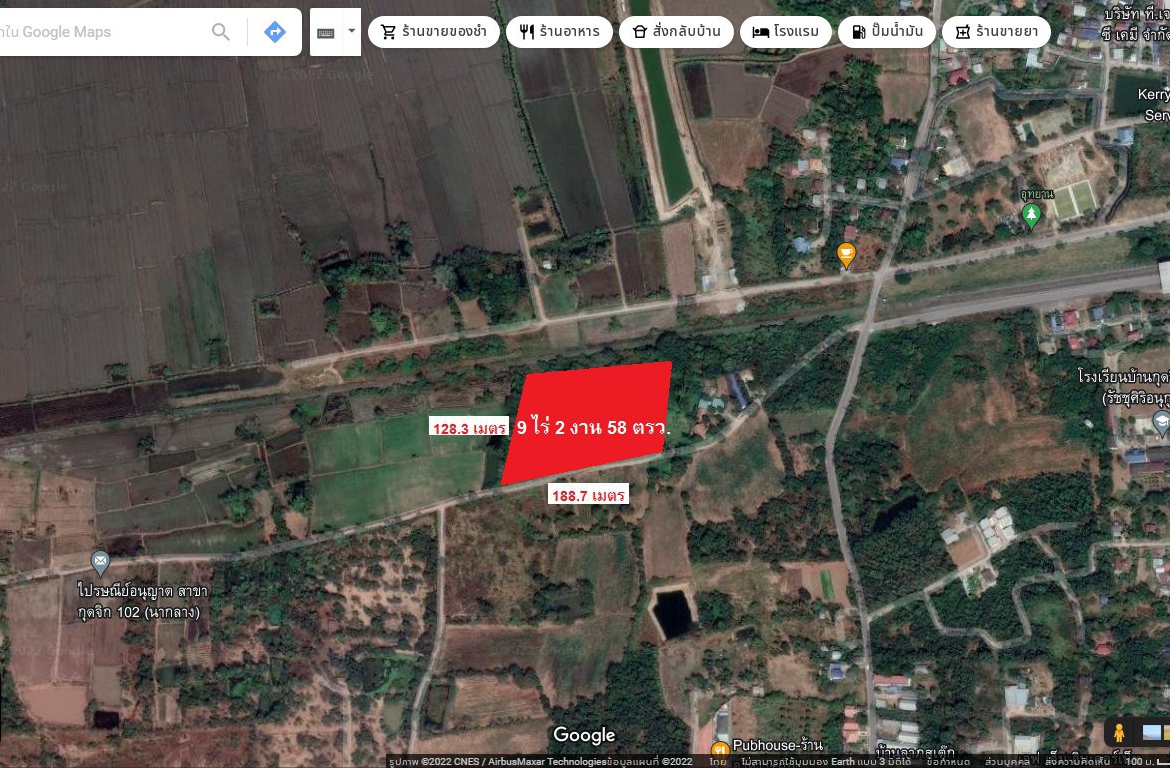Tap the magnifier search icon

point(221,32)
